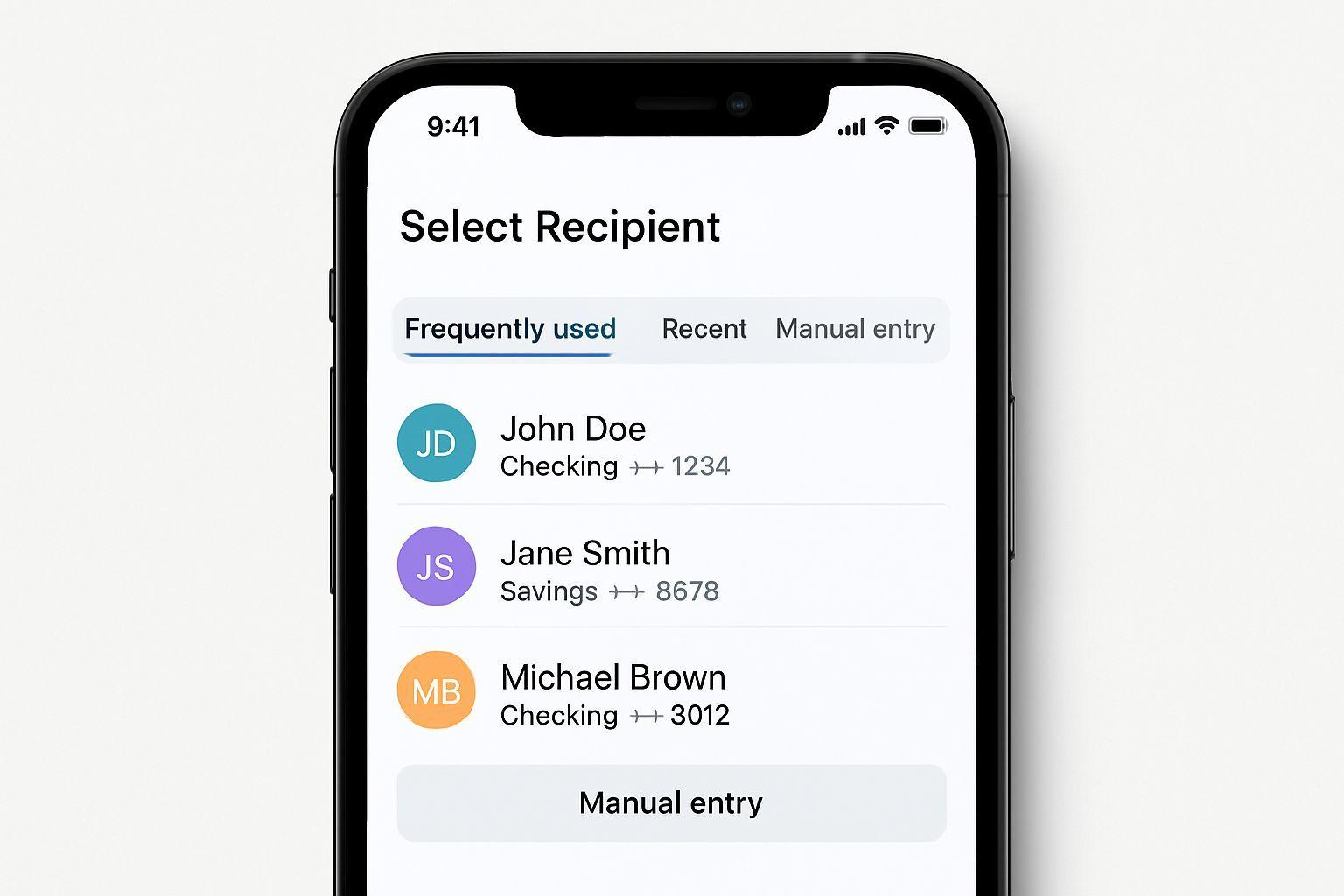The width and height of the screenshot is (1344, 896).
Task: Switch to the Recent tab
Action: coord(703,329)
